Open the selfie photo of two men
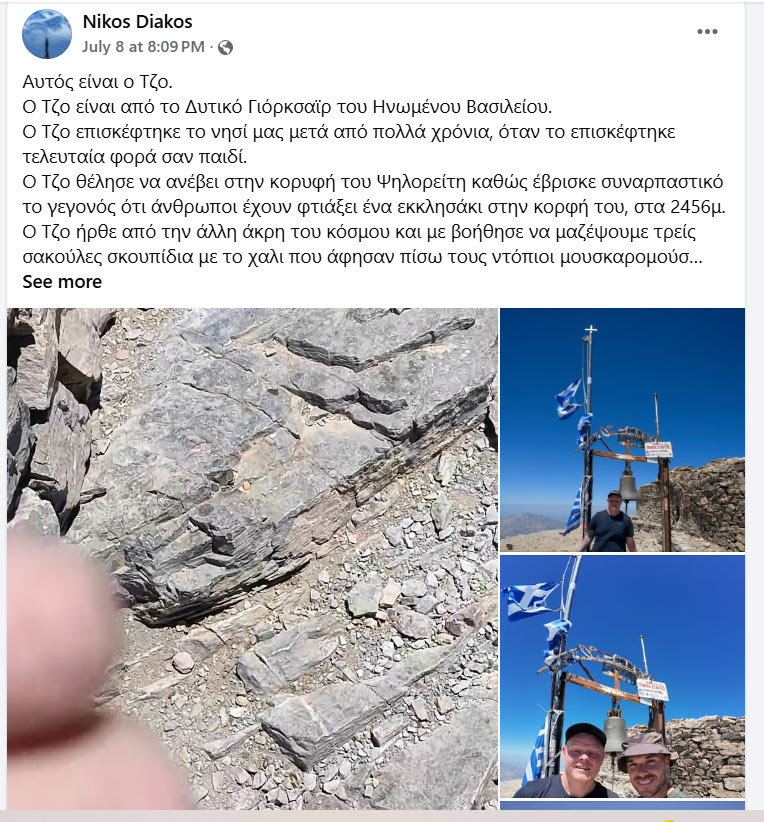 [x=622, y=676]
